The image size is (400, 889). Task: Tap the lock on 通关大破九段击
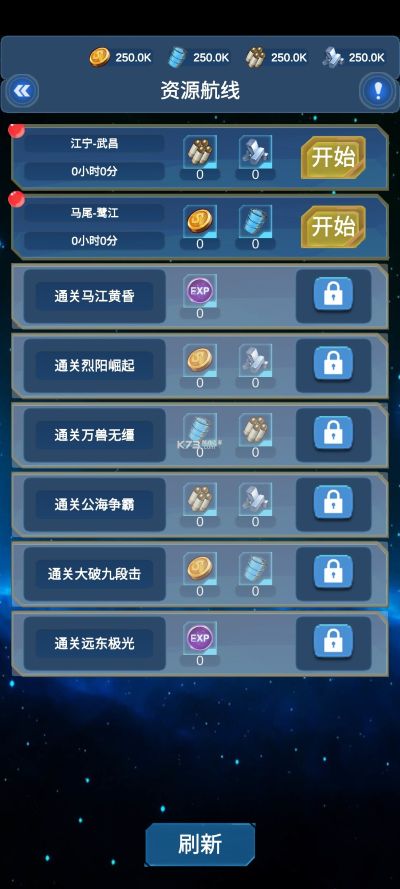click(333, 574)
